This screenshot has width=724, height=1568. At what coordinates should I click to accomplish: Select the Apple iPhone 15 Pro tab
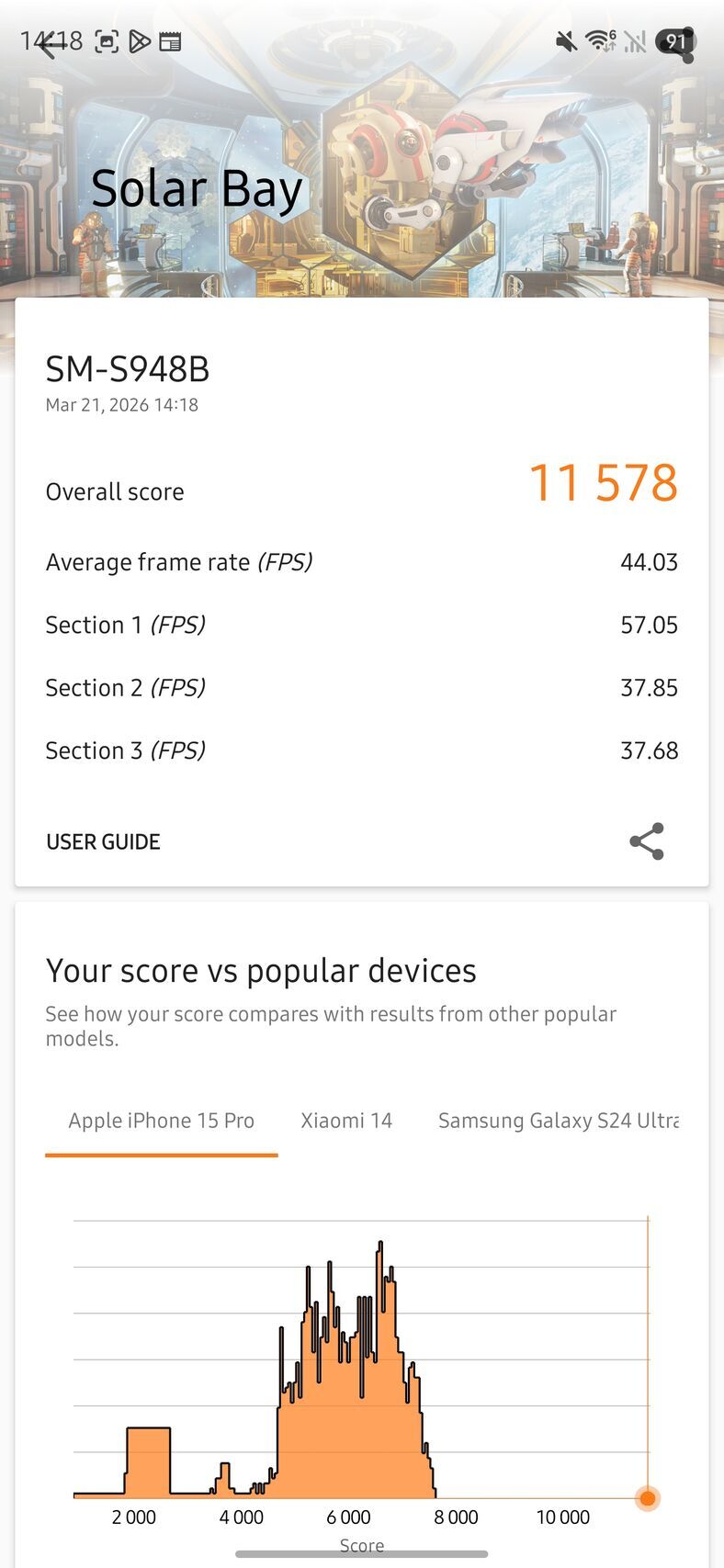(161, 1120)
